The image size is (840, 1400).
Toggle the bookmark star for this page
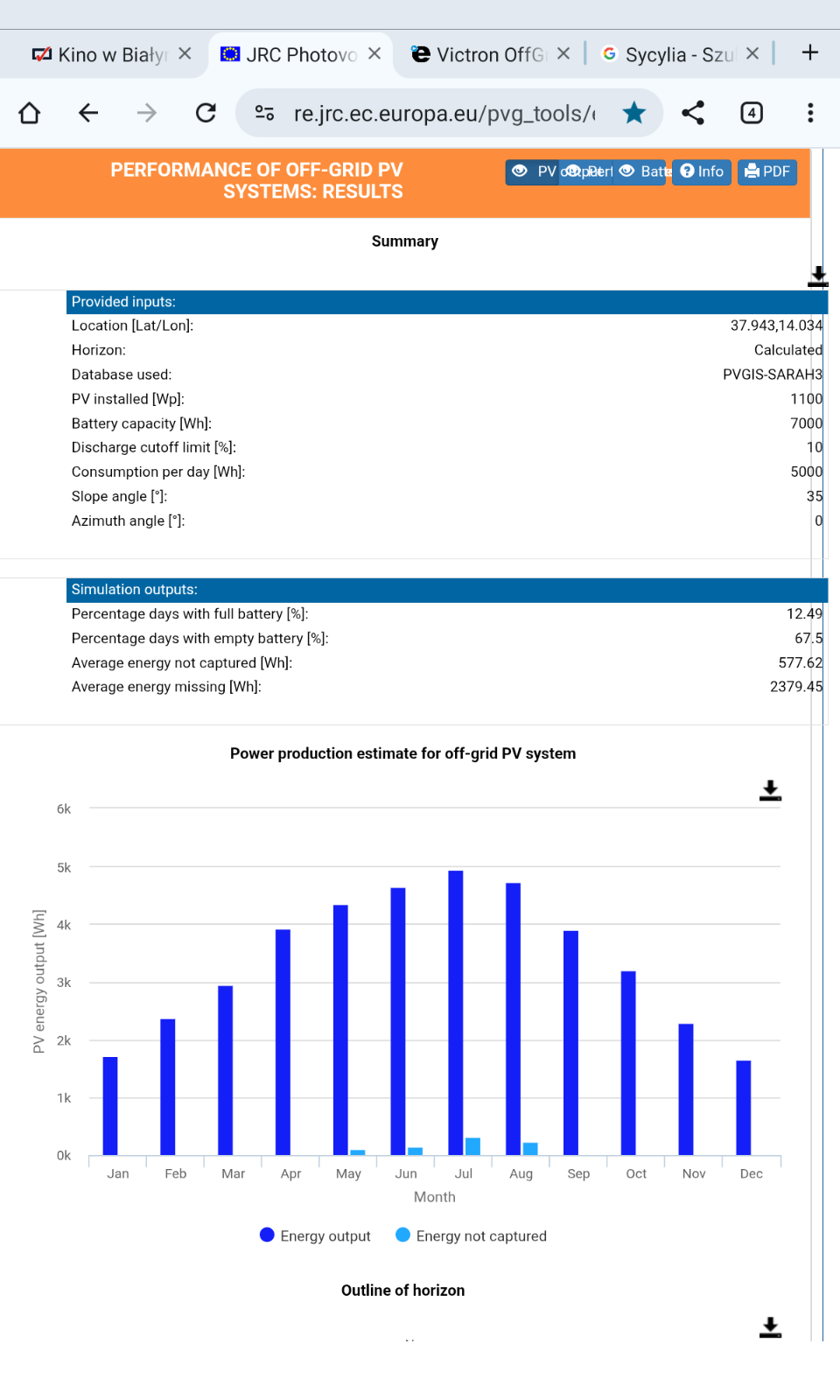634,113
